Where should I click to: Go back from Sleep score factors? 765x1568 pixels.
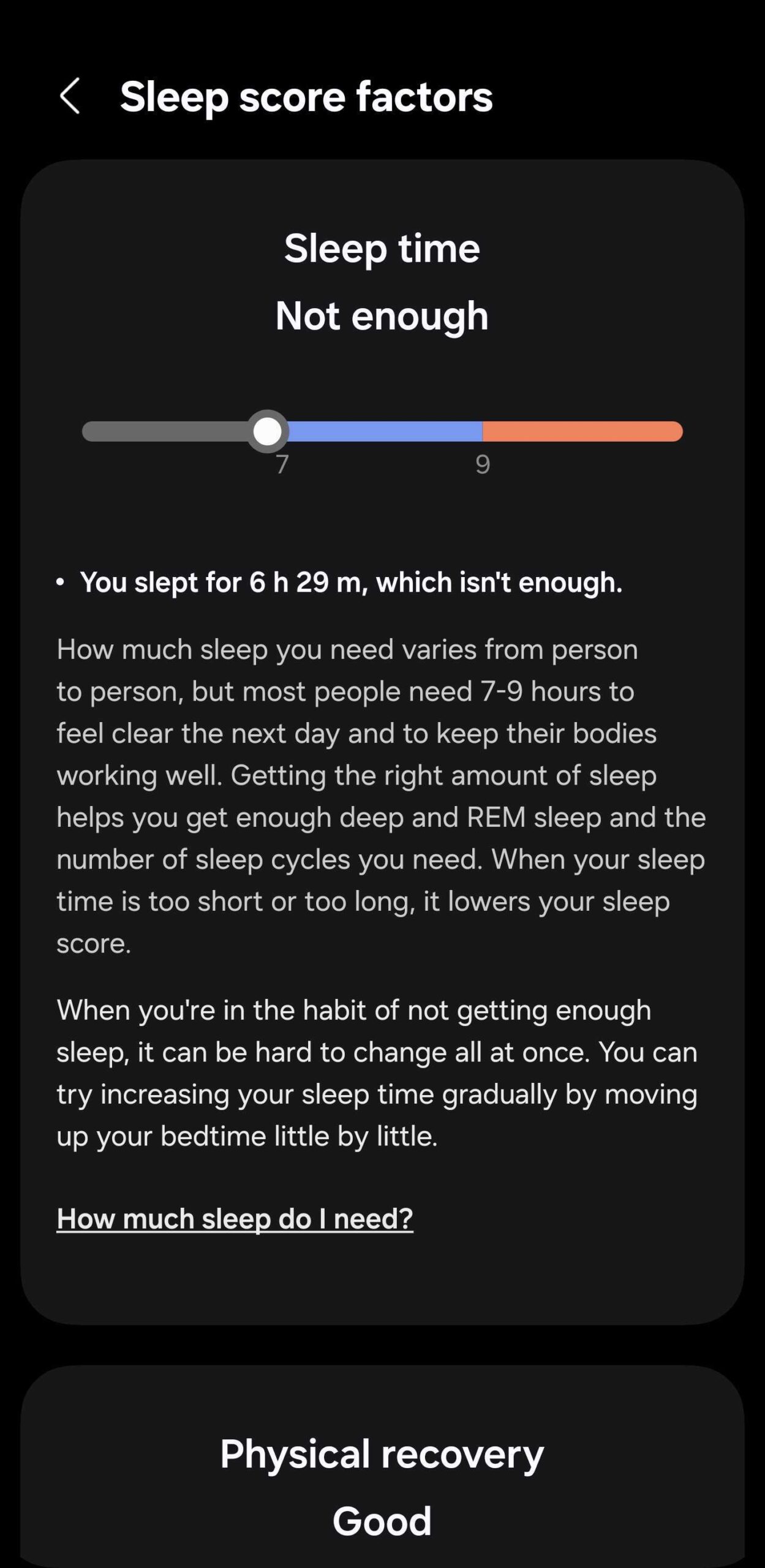click(x=70, y=96)
